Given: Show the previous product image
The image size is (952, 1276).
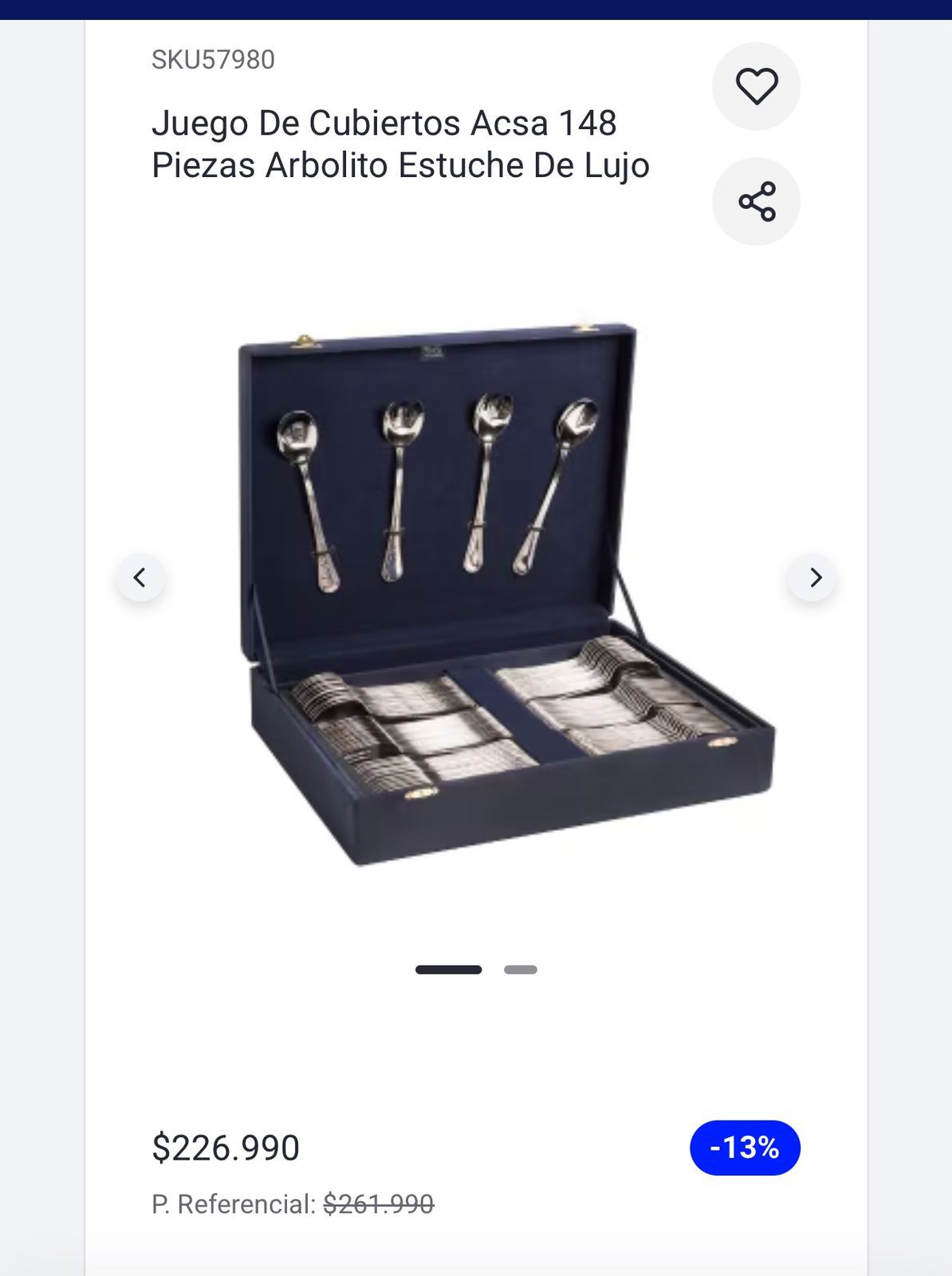Looking at the screenshot, I should tap(140, 577).
